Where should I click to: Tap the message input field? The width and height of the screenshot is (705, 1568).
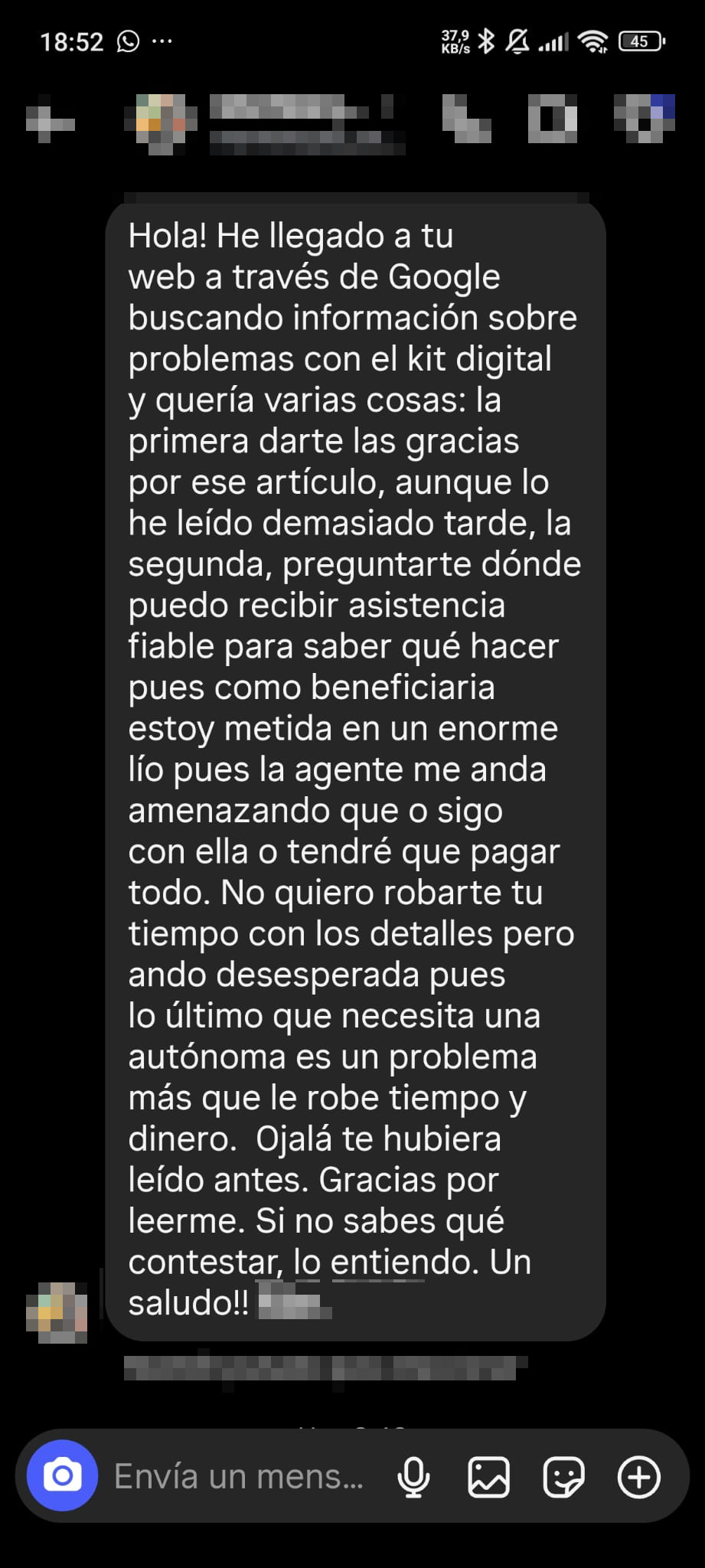237,1476
